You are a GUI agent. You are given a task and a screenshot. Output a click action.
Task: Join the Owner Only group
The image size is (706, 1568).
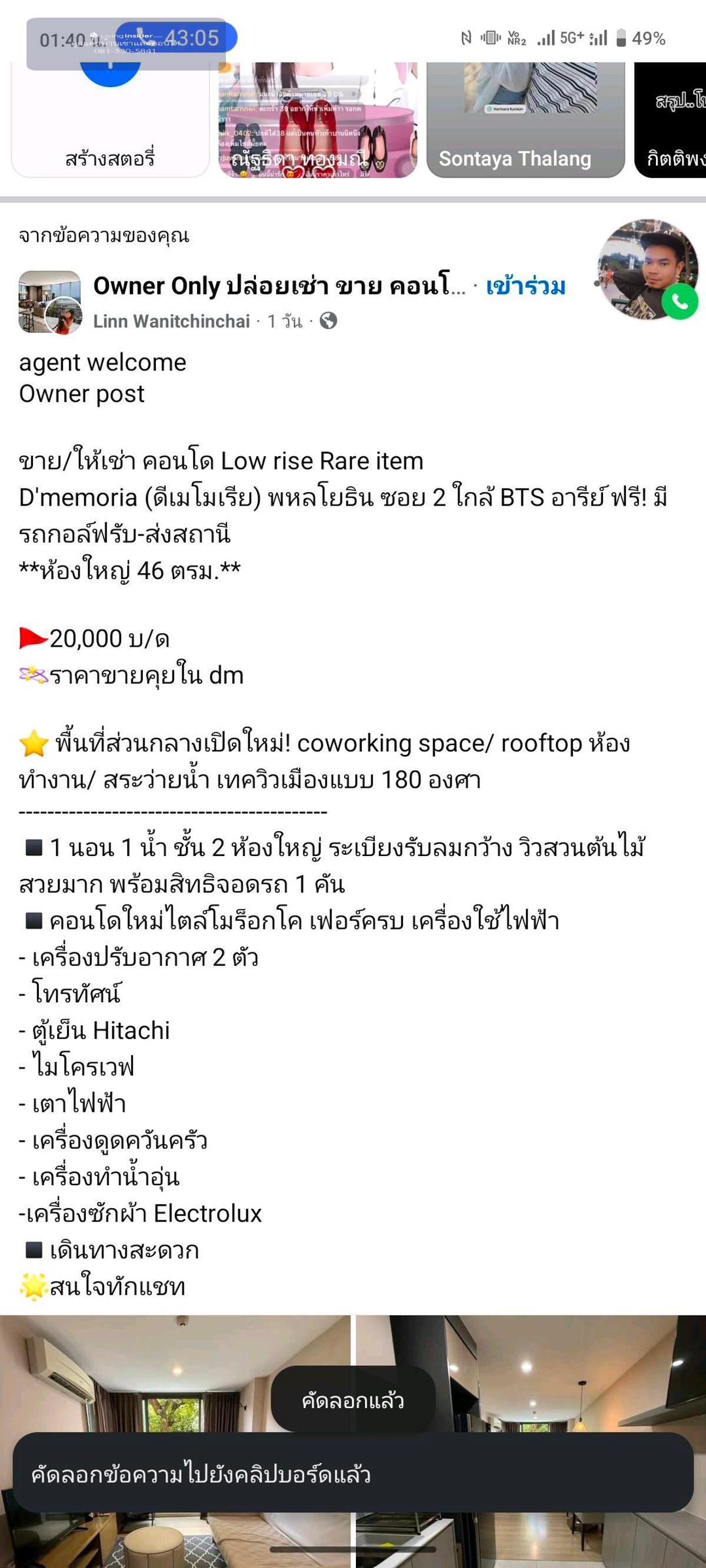[x=526, y=286]
